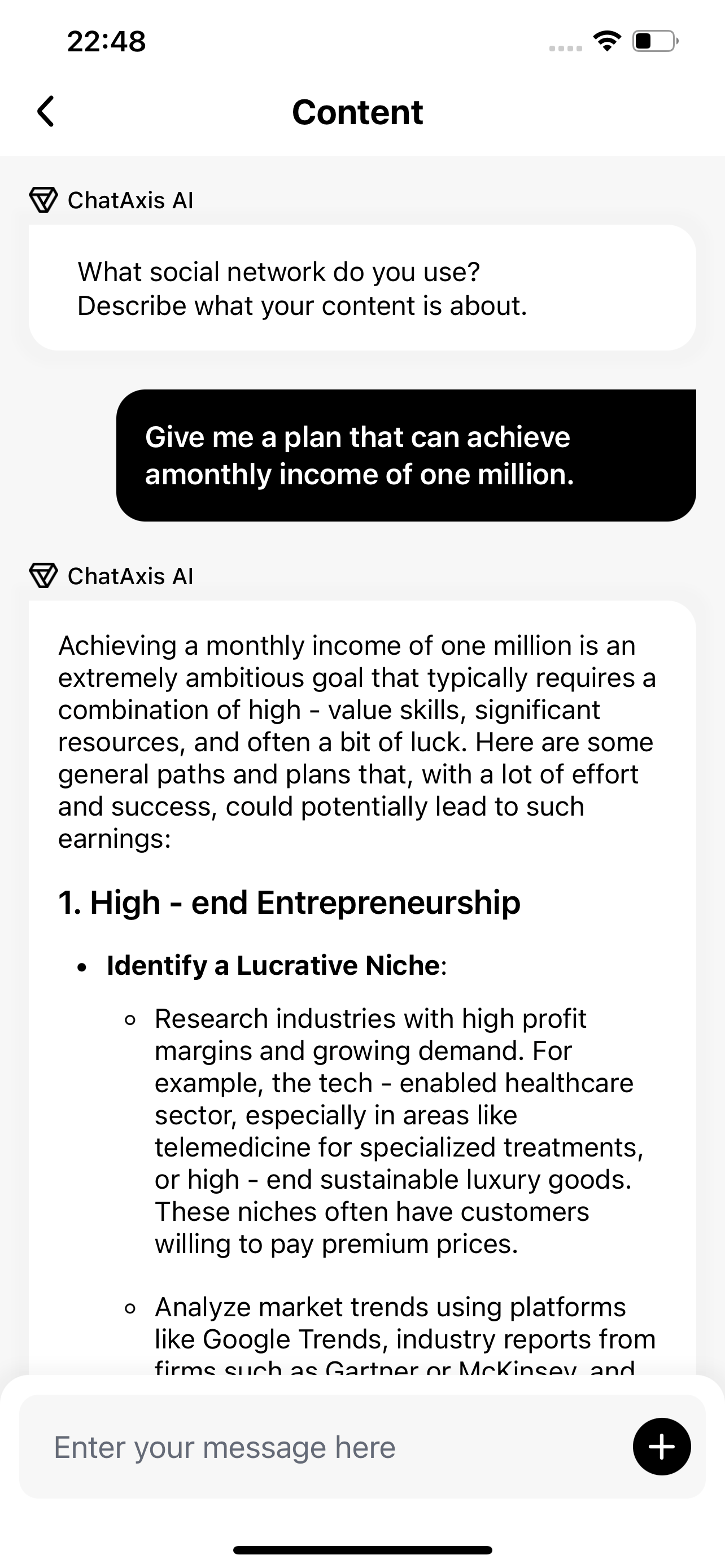Tap the ChatAxis AI label above the long reply

coord(130,577)
